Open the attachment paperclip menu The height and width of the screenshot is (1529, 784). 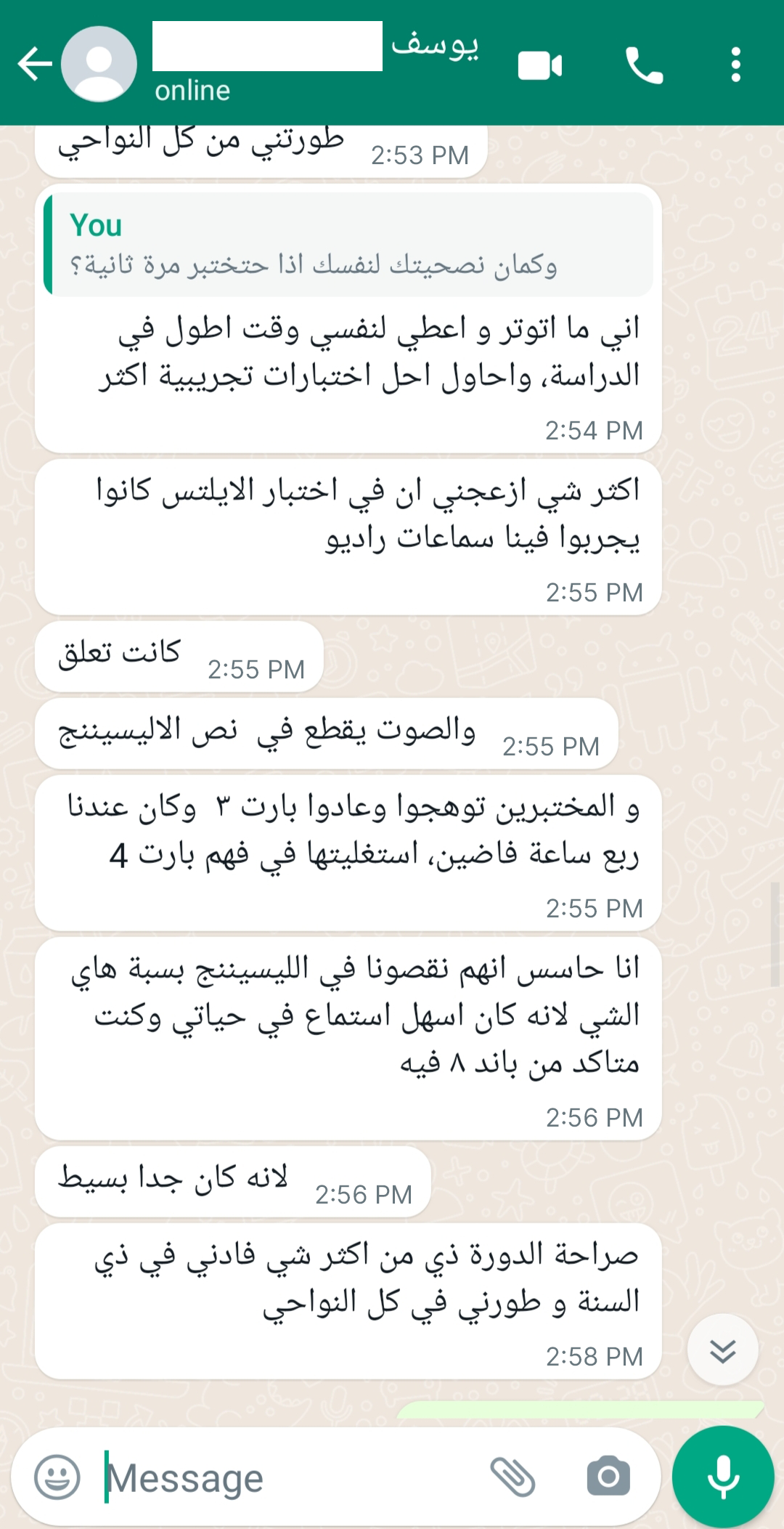(513, 1477)
